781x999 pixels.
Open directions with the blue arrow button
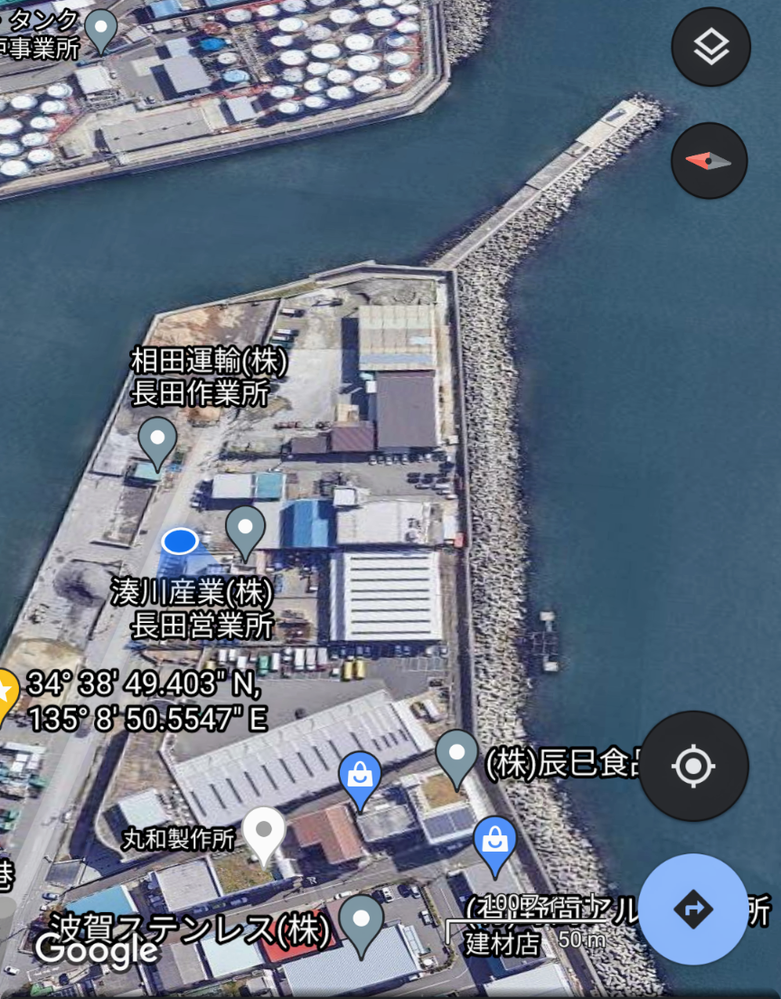pyautogui.click(x=693, y=908)
